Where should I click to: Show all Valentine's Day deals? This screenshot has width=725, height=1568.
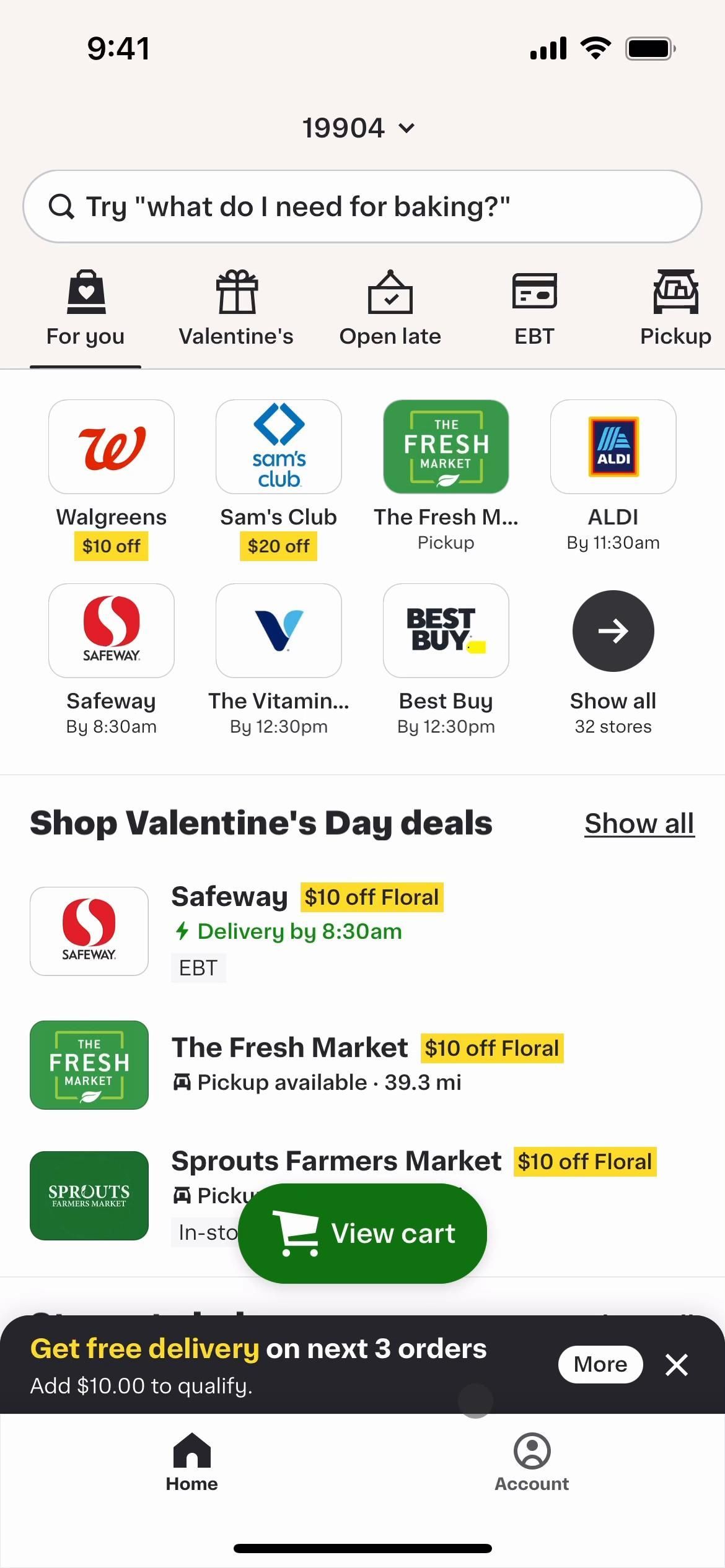[x=639, y=824]
